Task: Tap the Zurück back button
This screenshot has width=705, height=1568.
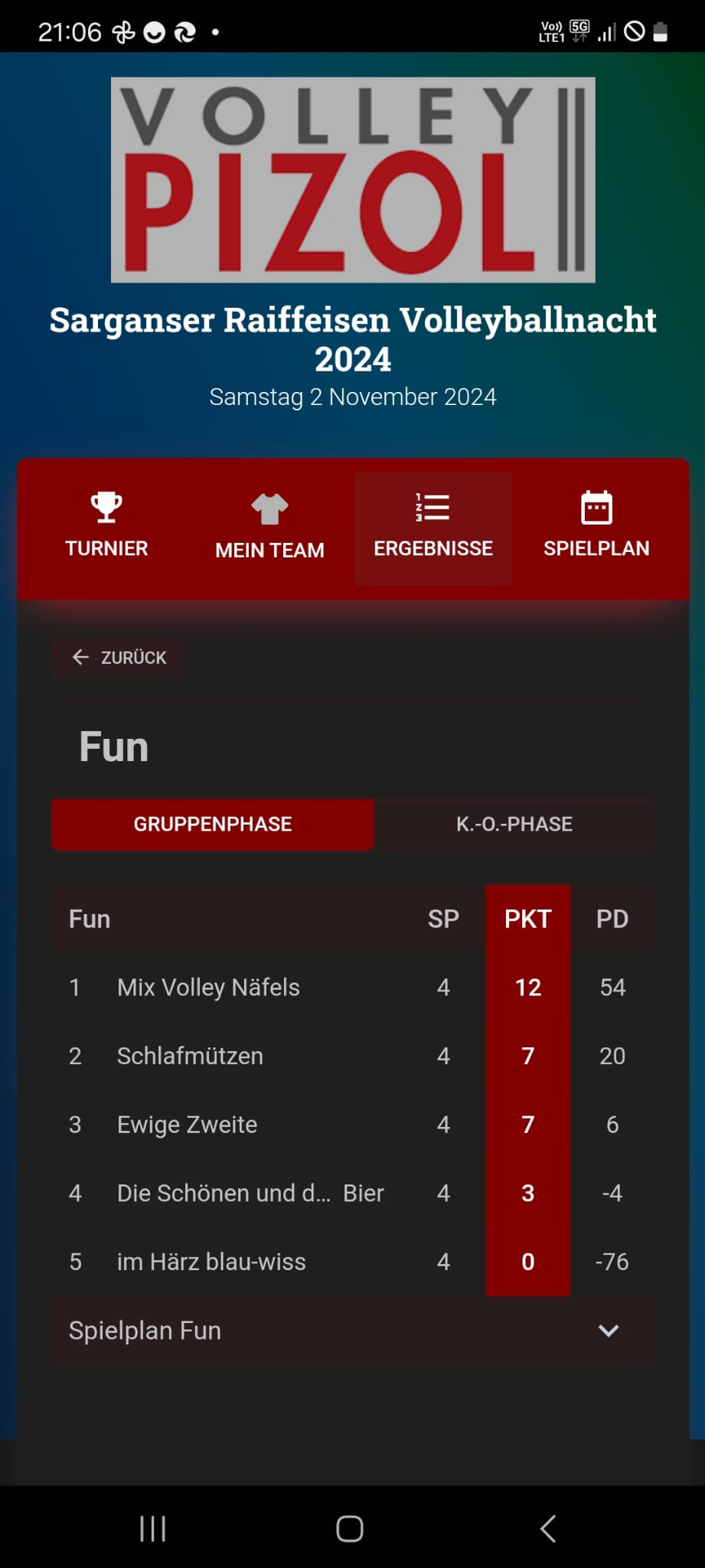Action: coord(118,658)
